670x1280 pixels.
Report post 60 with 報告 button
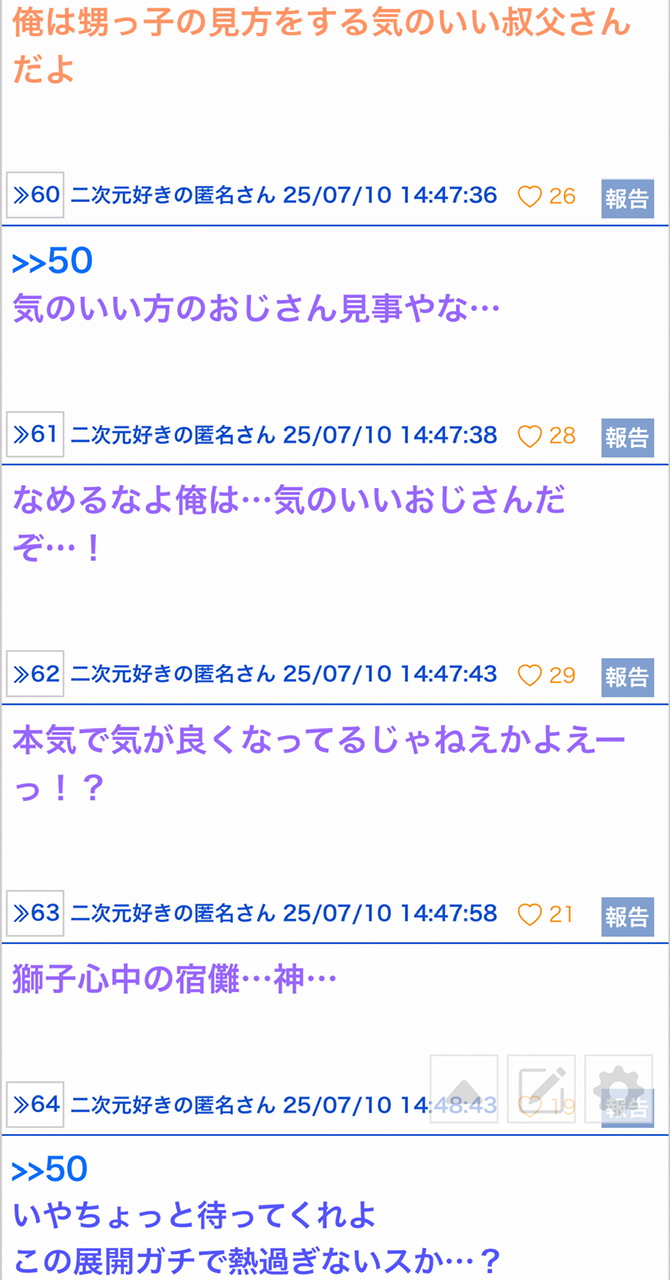click(627, 198)
